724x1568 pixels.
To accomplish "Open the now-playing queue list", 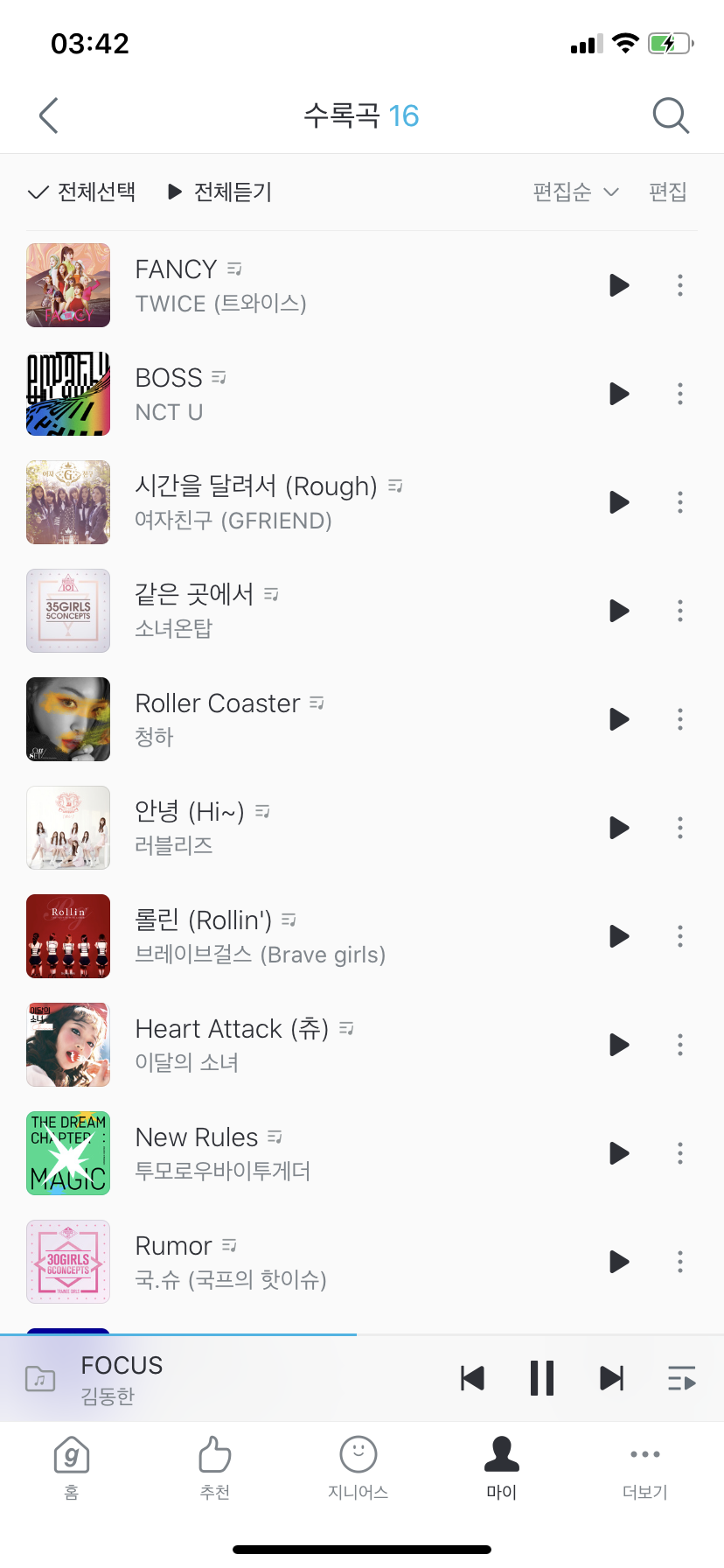I will coord(681,1378).
